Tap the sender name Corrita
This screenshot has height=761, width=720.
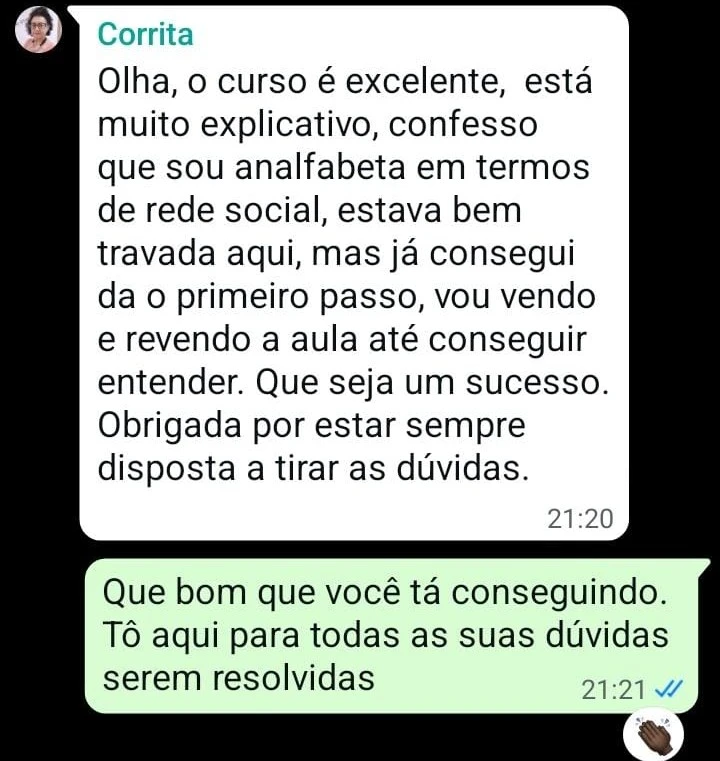pyautogui.click(x=146, y=34)
